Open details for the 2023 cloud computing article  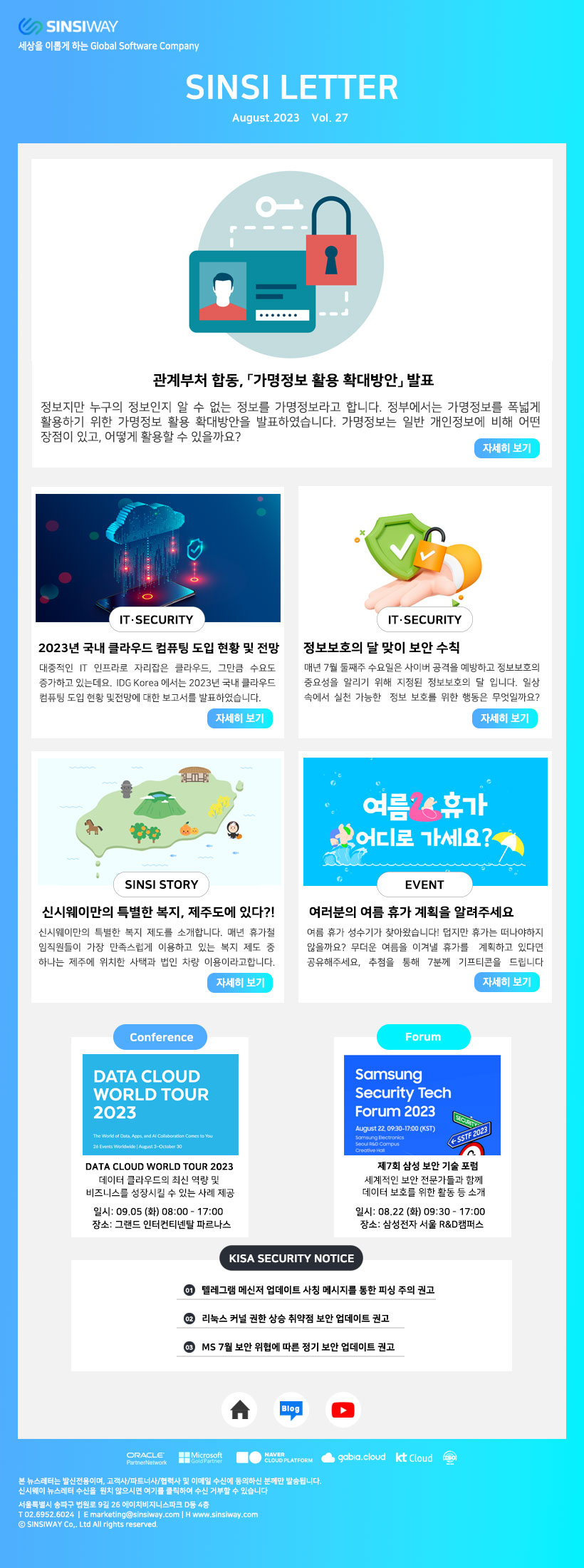[239, 718]
